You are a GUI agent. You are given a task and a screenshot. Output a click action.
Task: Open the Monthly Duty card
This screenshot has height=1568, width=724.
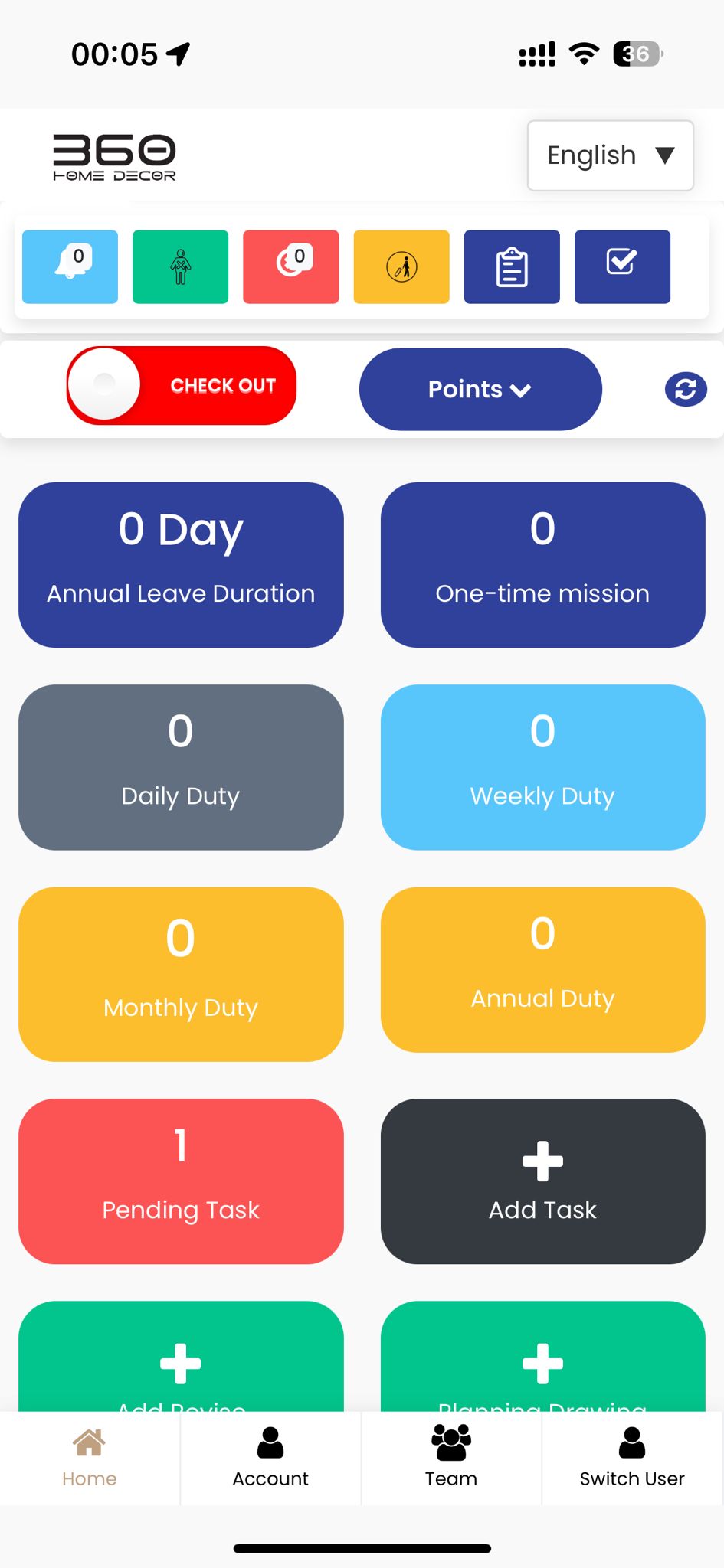tap(181, 973)
